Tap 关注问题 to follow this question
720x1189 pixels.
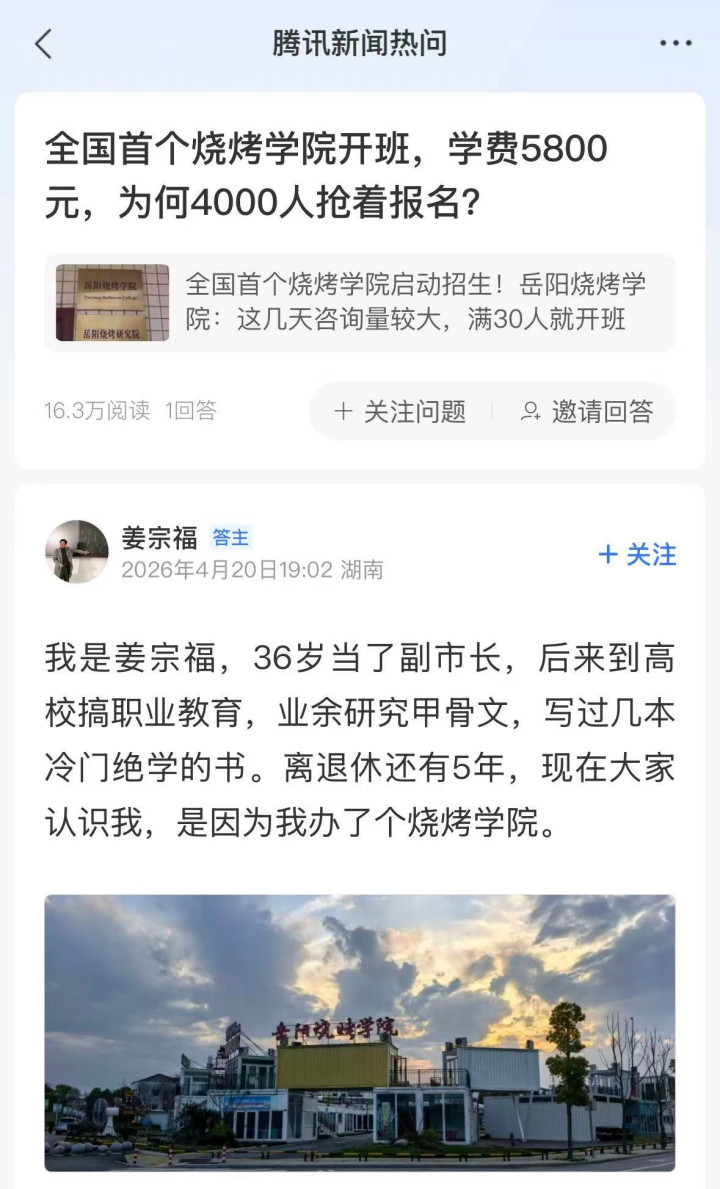pyautogui.click(x=400, y=411)
